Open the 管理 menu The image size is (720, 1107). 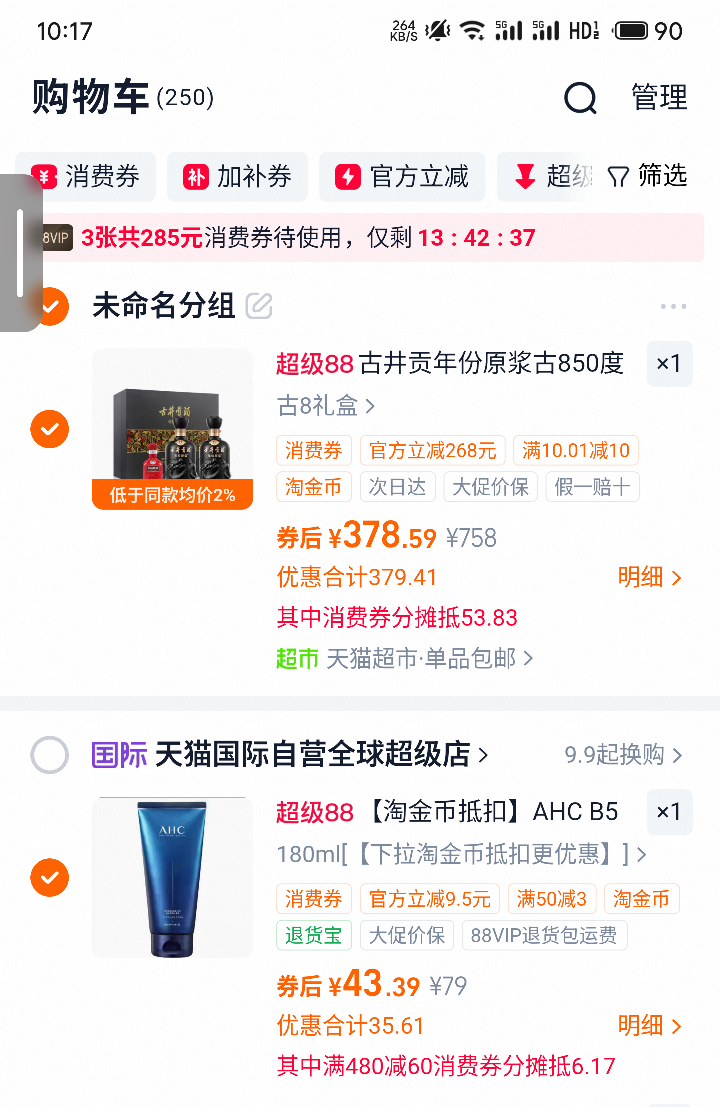coord(658,98)
